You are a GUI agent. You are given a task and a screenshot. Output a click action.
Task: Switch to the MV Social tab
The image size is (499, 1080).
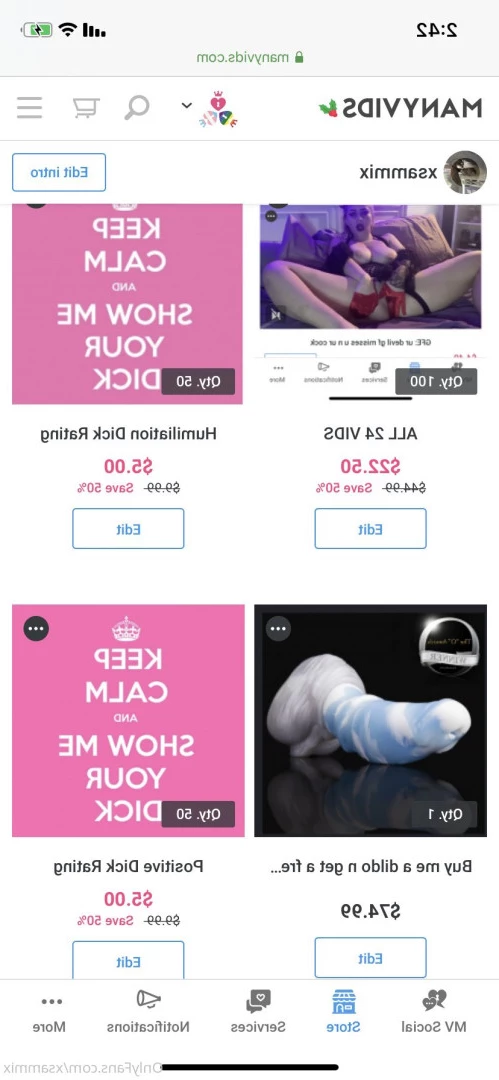[x=434, y=1012]
